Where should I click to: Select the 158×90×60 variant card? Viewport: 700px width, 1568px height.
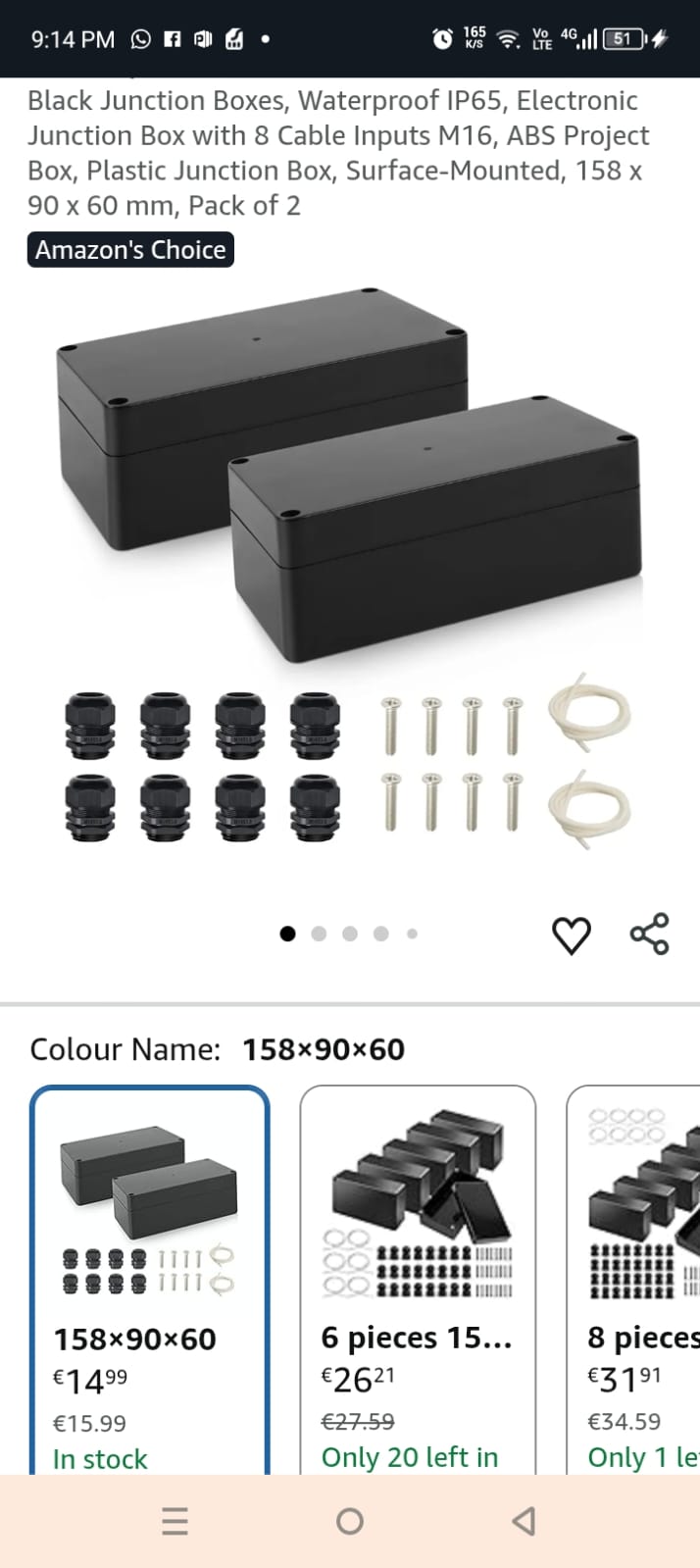point(150,1280)
